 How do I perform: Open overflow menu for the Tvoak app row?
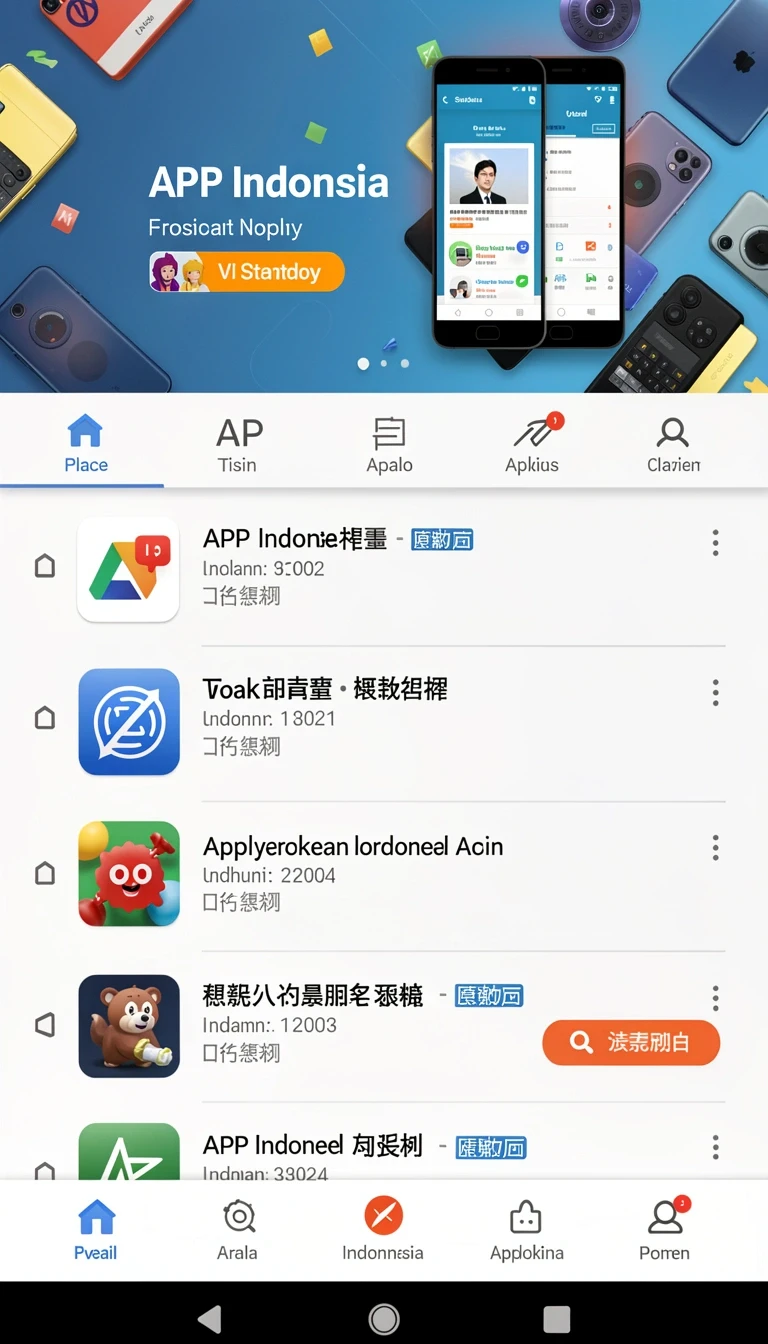(715, 693)
